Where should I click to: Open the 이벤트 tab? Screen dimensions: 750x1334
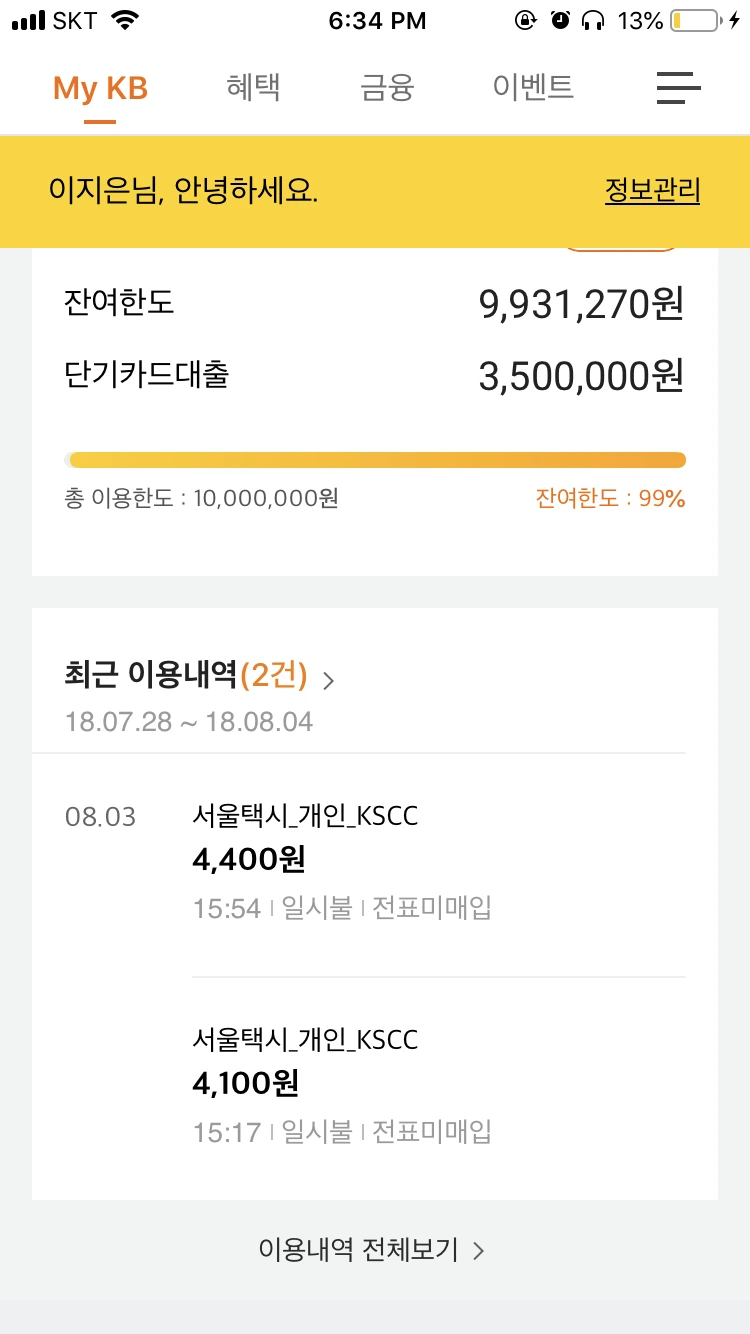pos(533,88)
